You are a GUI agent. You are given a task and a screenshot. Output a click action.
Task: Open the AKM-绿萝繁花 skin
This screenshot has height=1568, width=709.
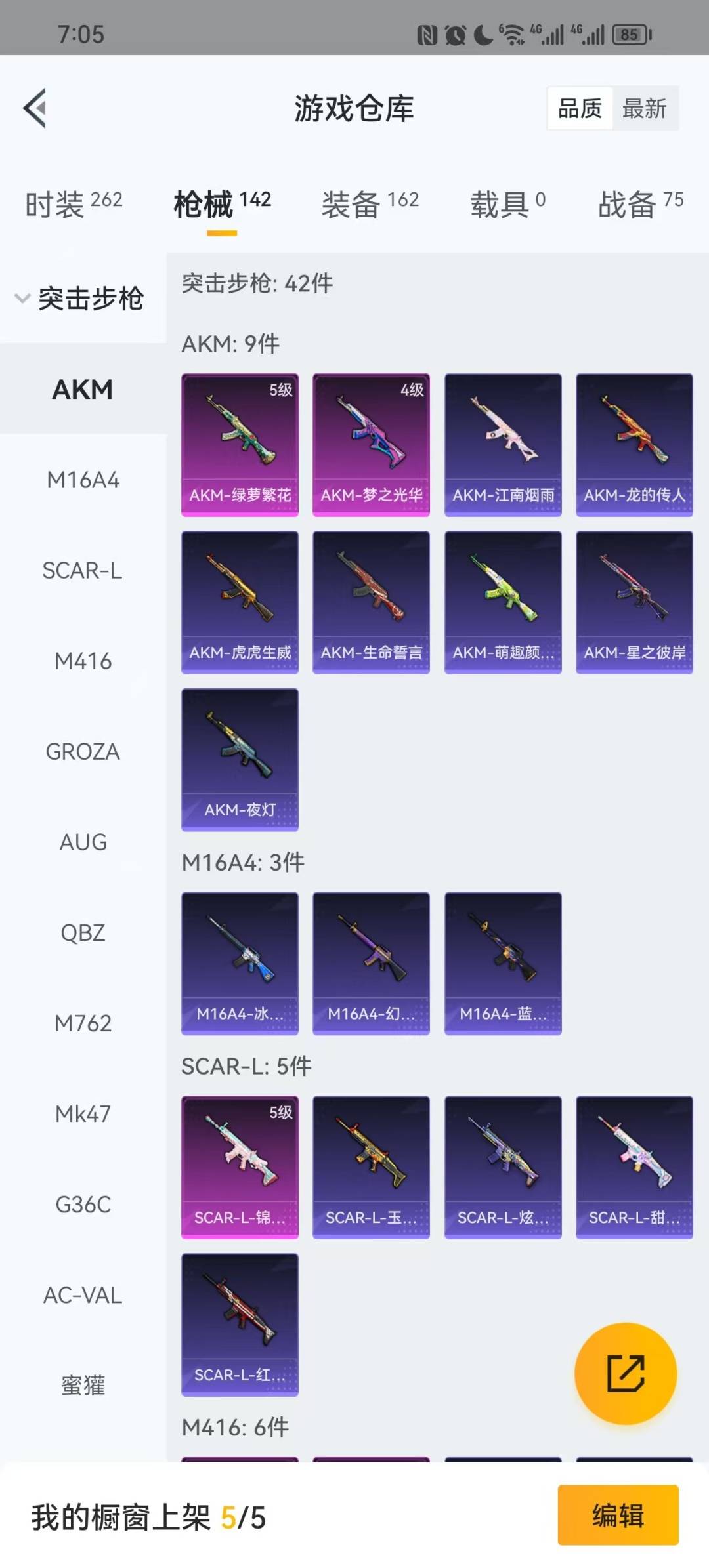tap(240, 445)
